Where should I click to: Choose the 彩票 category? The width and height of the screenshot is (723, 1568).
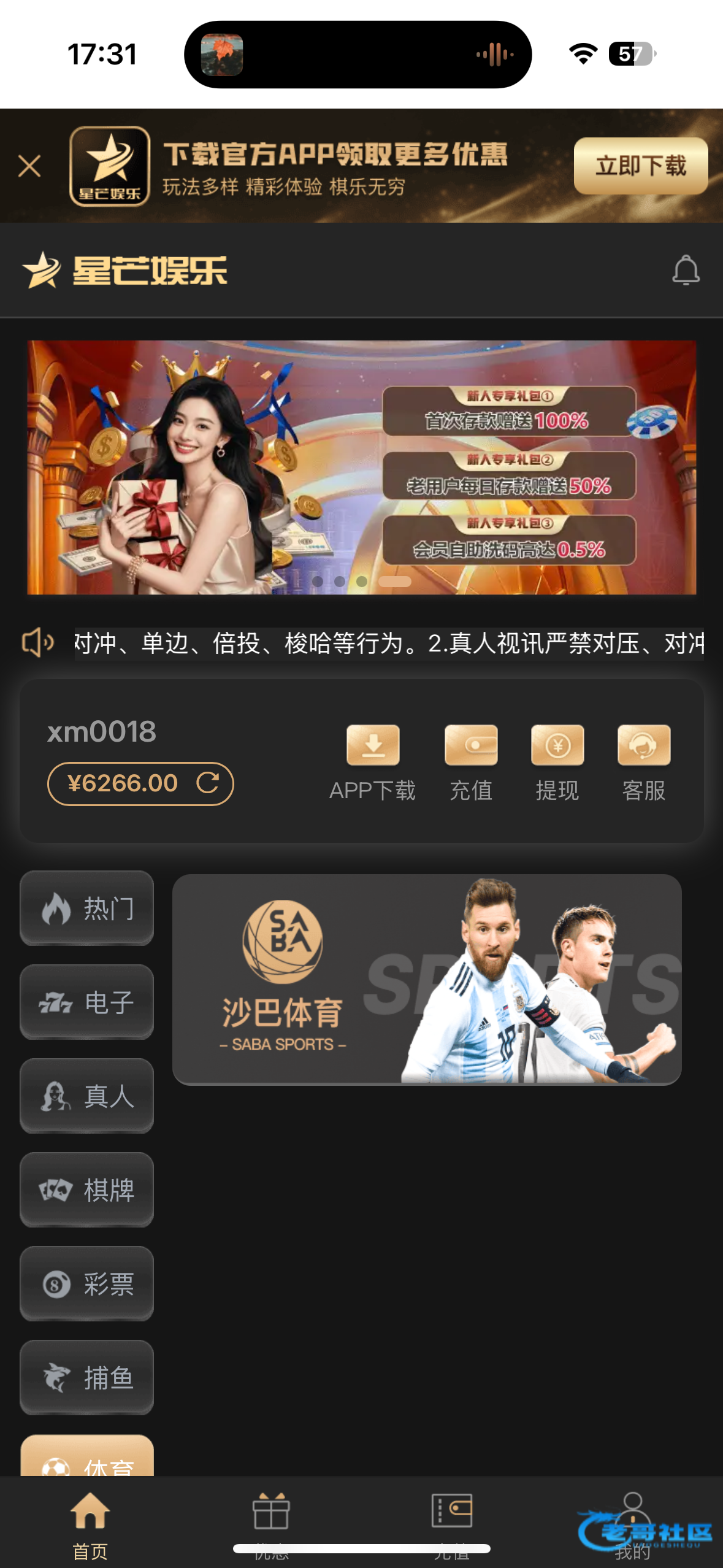pyautogui.click(x=87, y=1283)
